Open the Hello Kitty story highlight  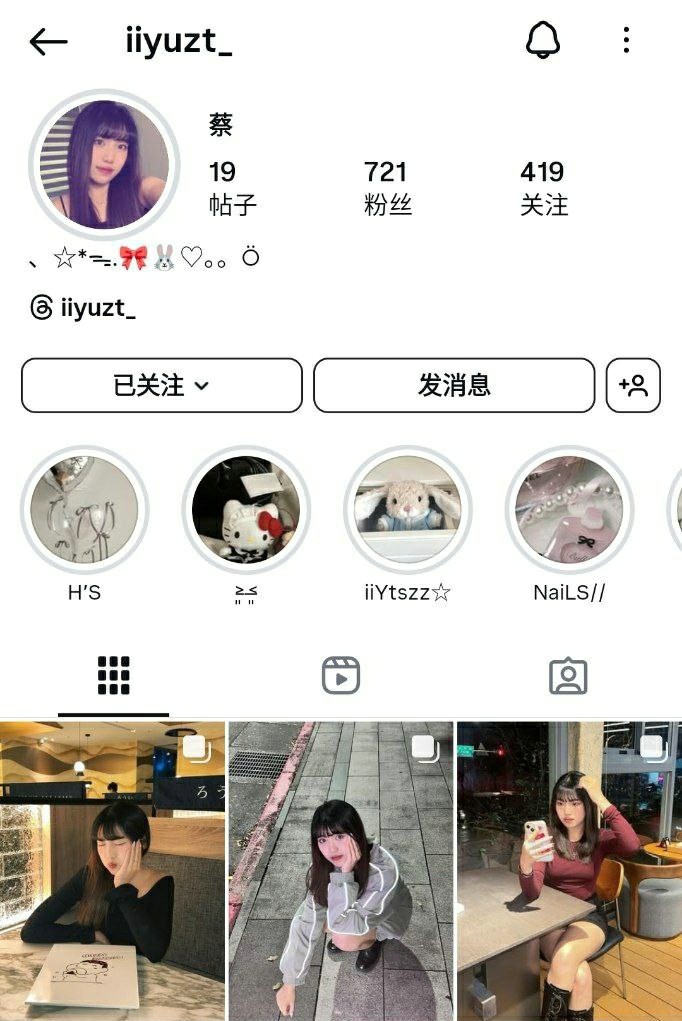[246, 509]
